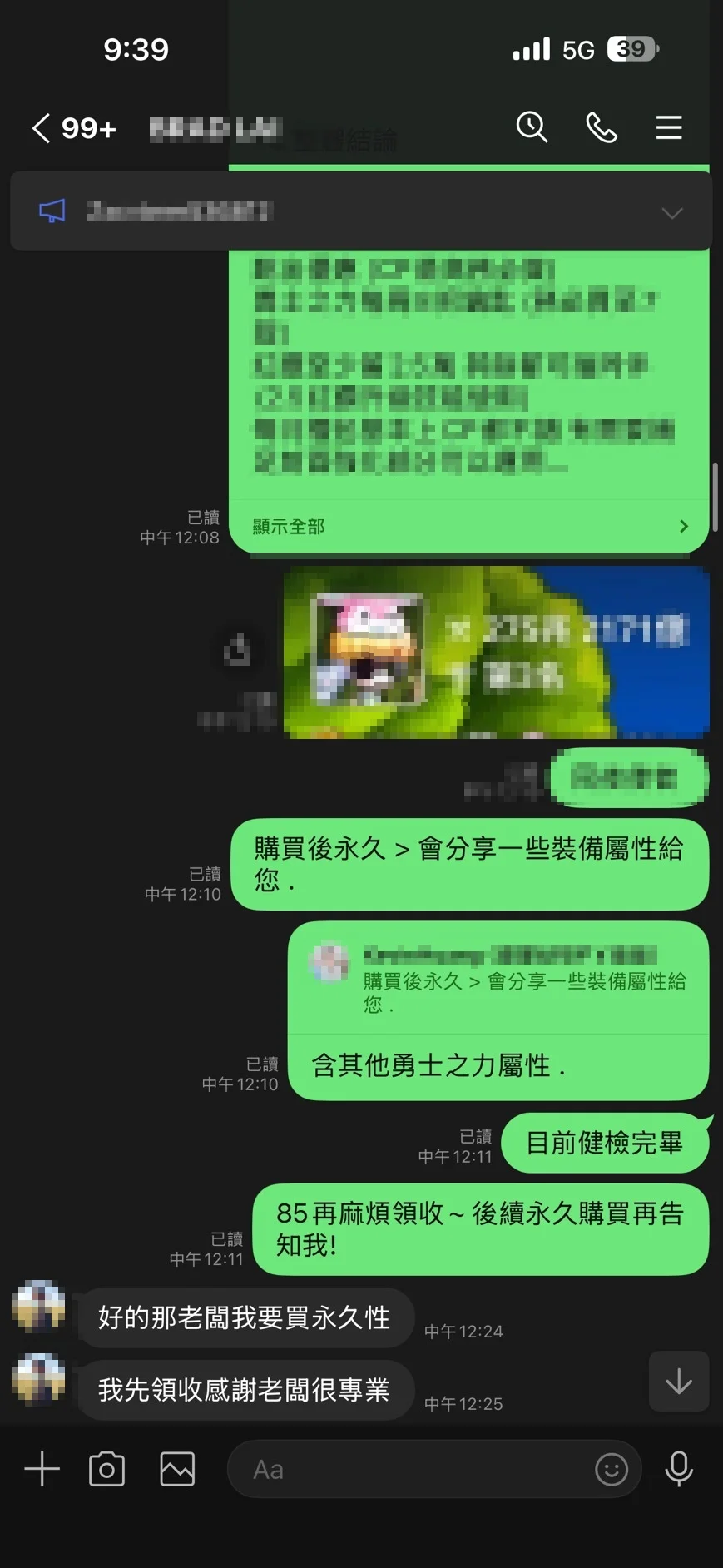This screenshot has width=723, height=1568.
Task: Expand the pinned announcement banner
Action: tap(671, 213)
